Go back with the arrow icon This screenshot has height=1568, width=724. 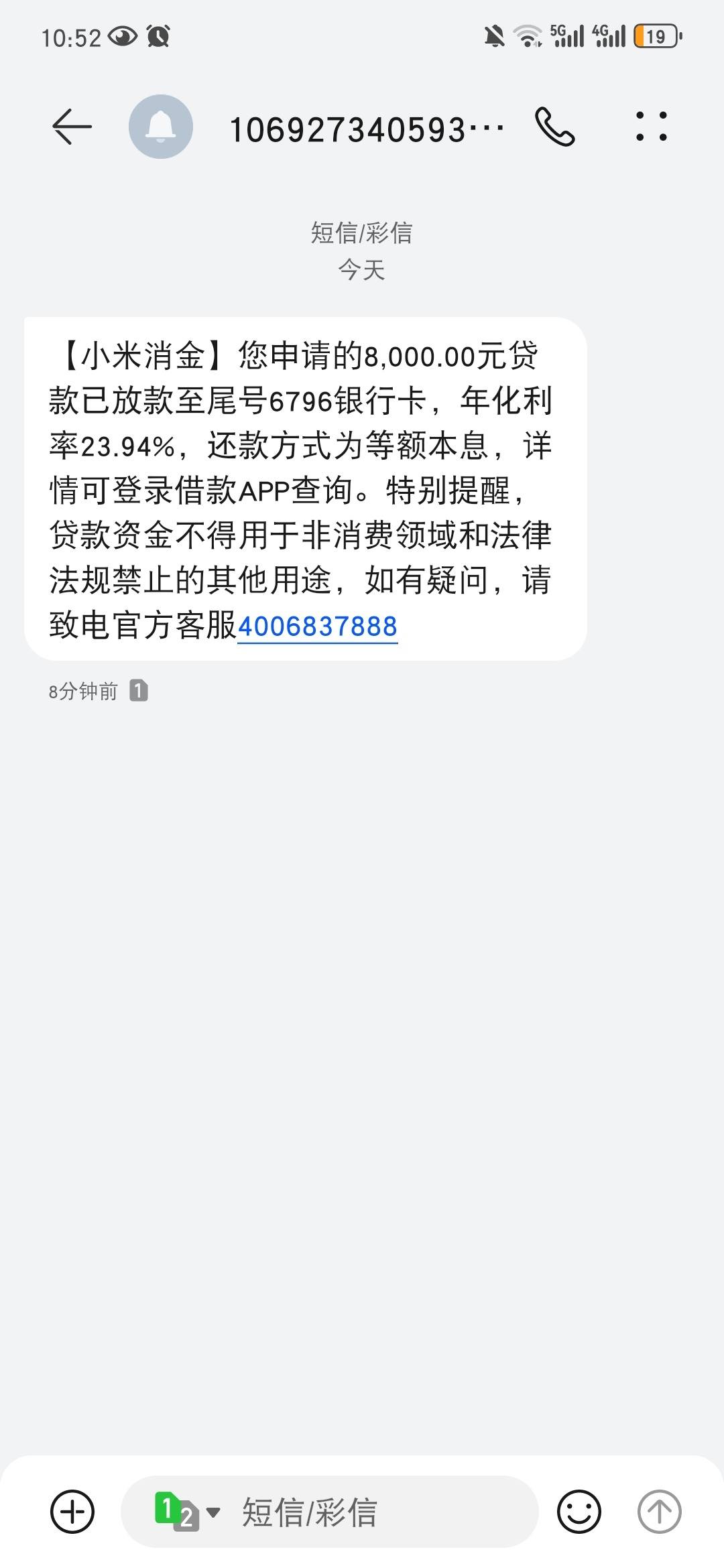pyautogui.click(x=72, y=127)
